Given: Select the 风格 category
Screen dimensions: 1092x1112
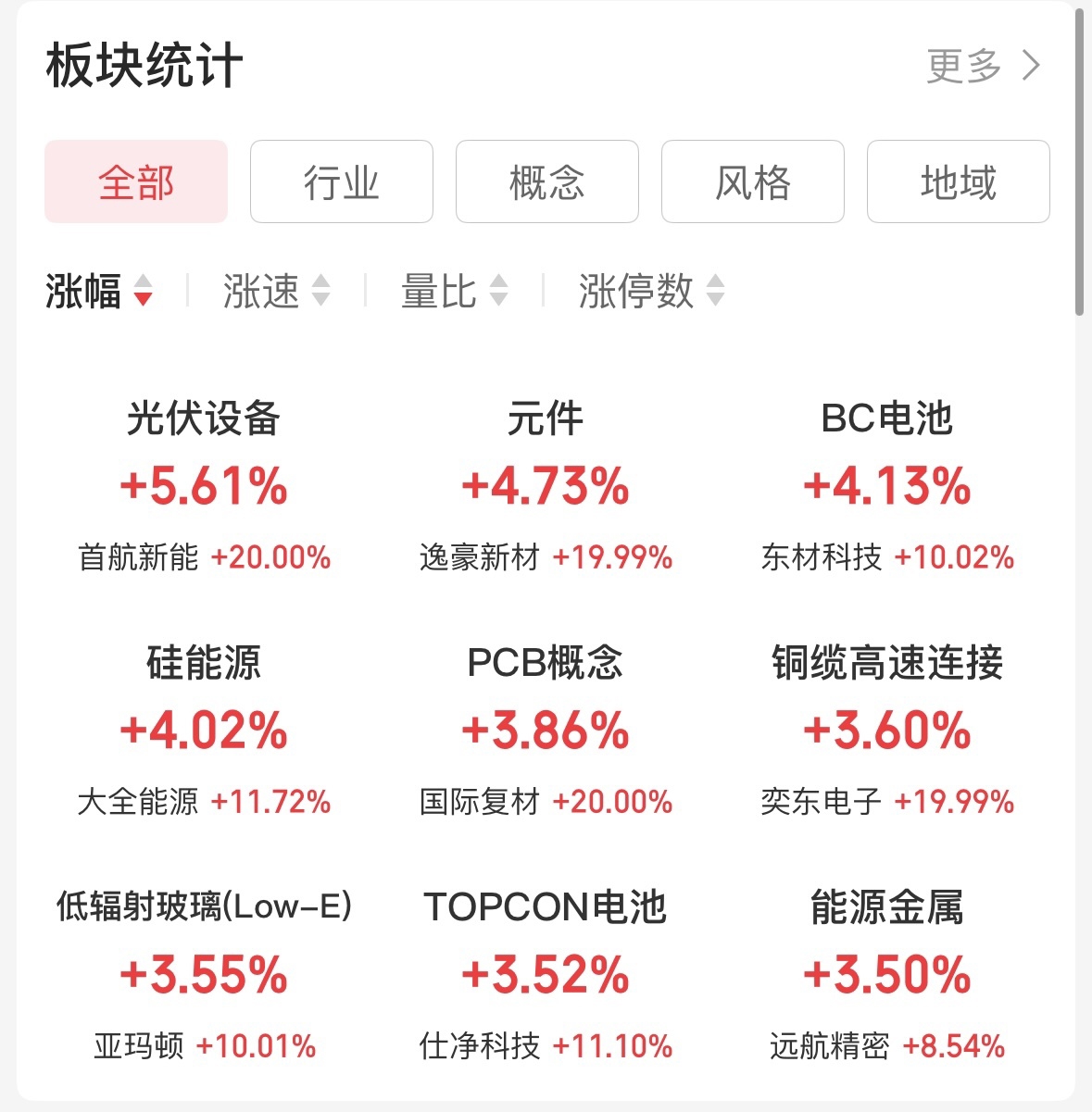Looking at the screenshot, I should click(752, 182).
